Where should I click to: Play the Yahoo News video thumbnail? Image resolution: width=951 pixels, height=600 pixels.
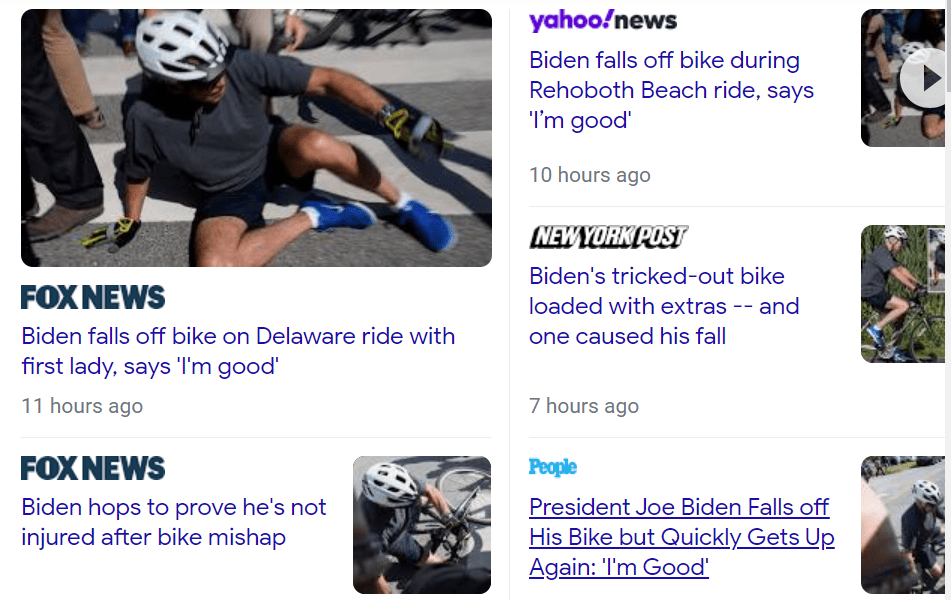click(x=923, y=79)
